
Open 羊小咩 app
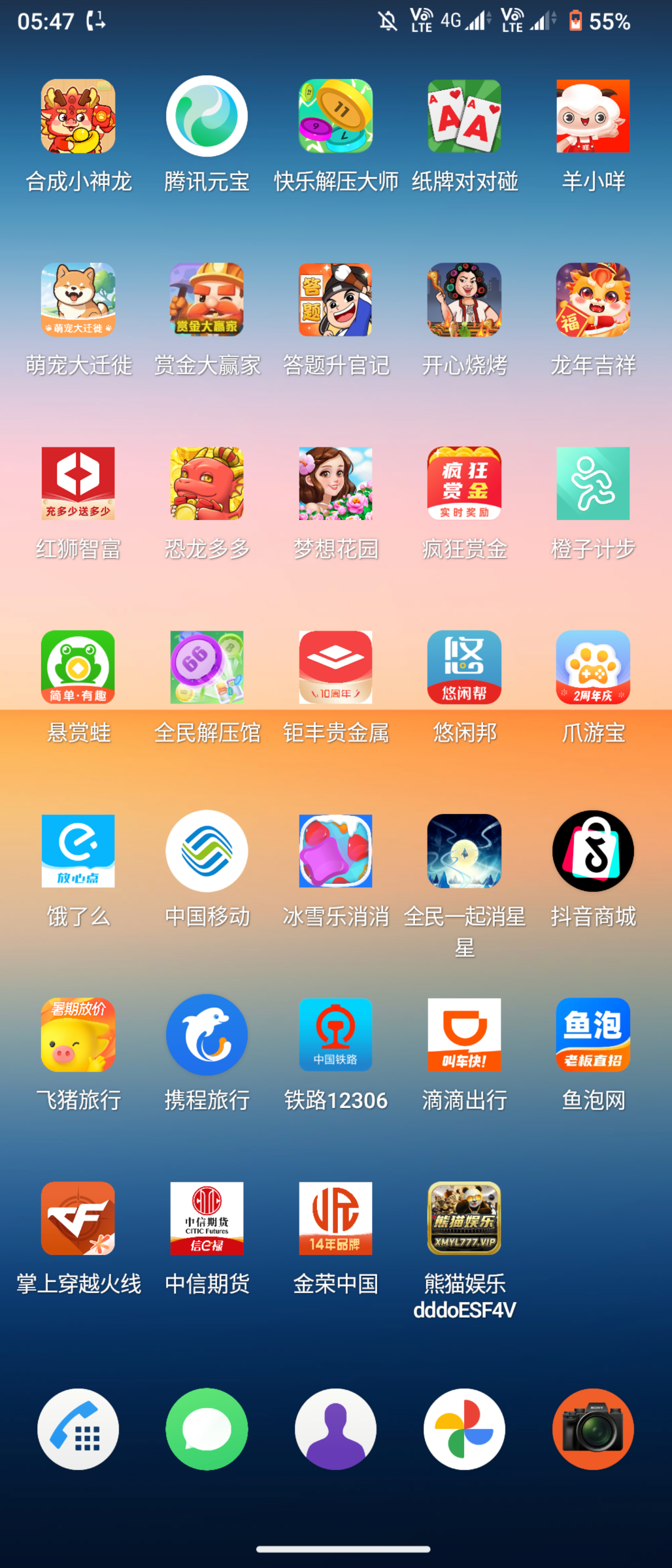(x=593, y=116)
